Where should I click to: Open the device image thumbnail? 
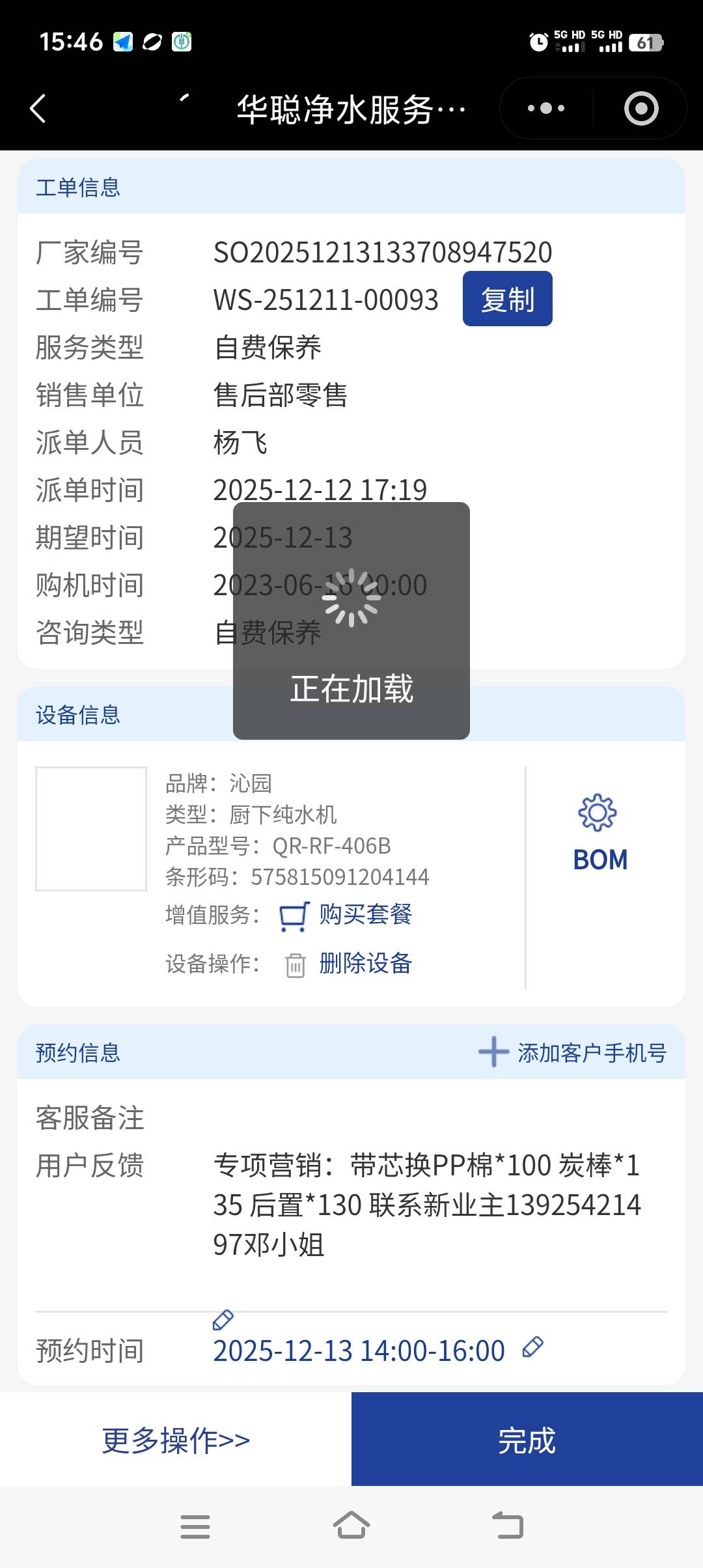point(91,828)
